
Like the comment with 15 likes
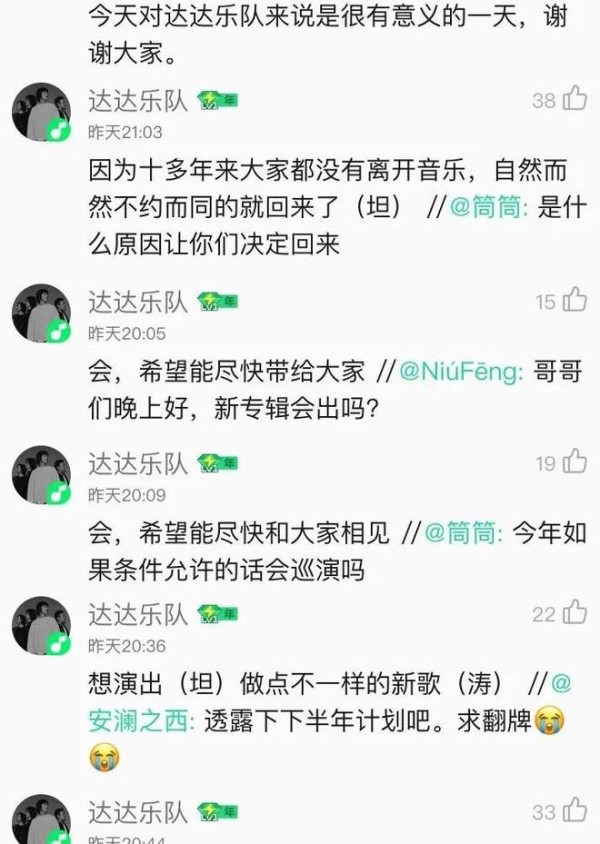pyautogui.click(x=575, y=301)
